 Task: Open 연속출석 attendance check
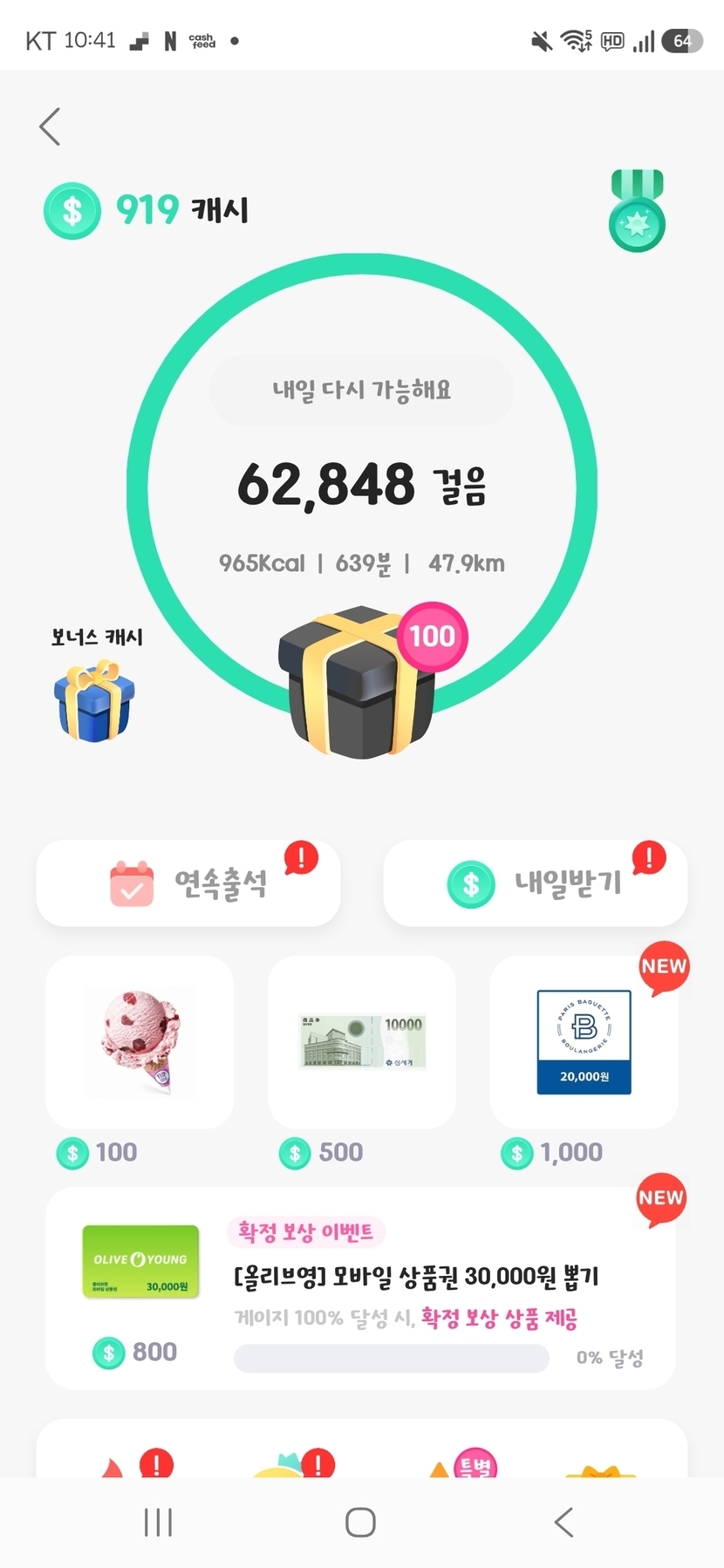coord(188,883)
